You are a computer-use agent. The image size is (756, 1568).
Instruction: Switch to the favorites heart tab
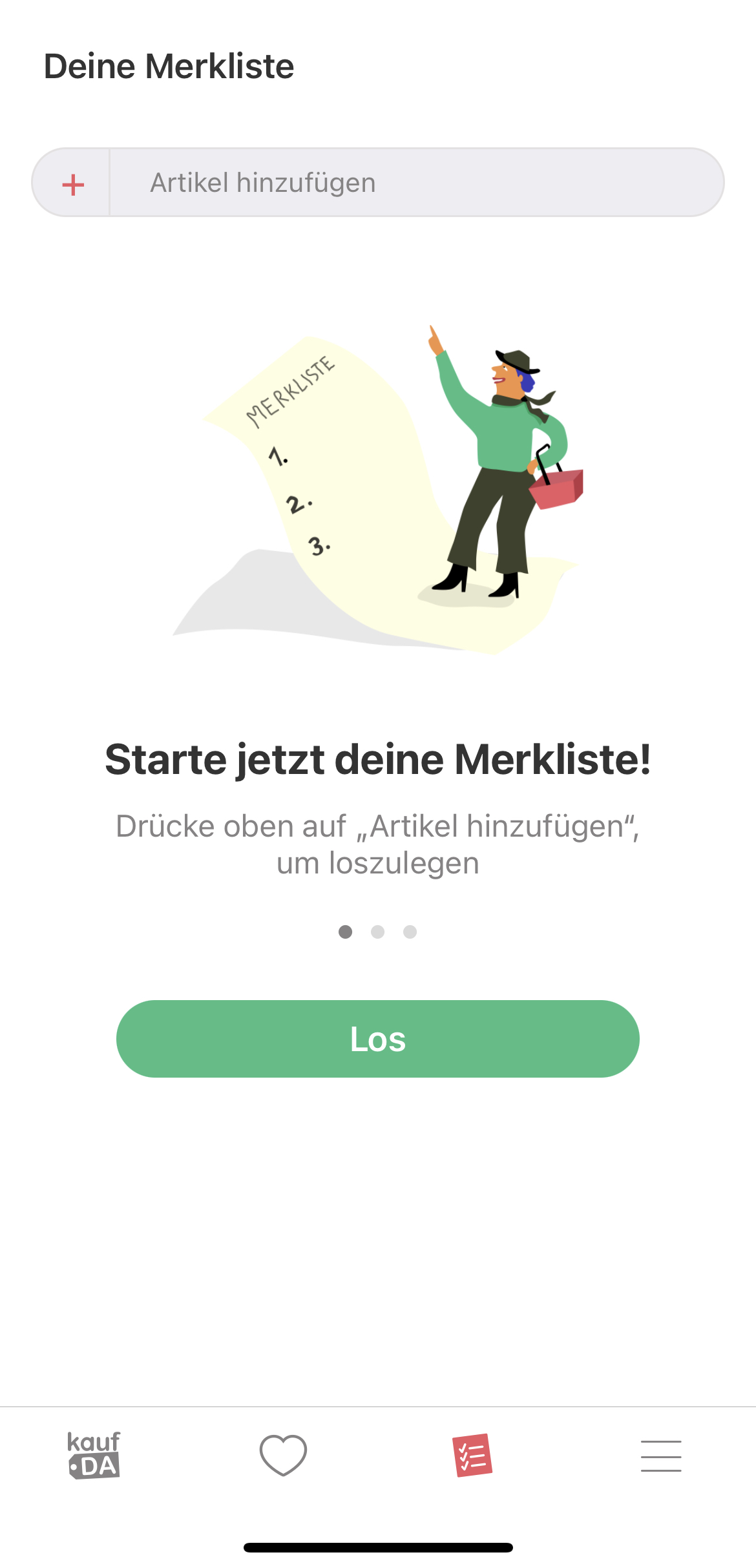point(283,1455)
